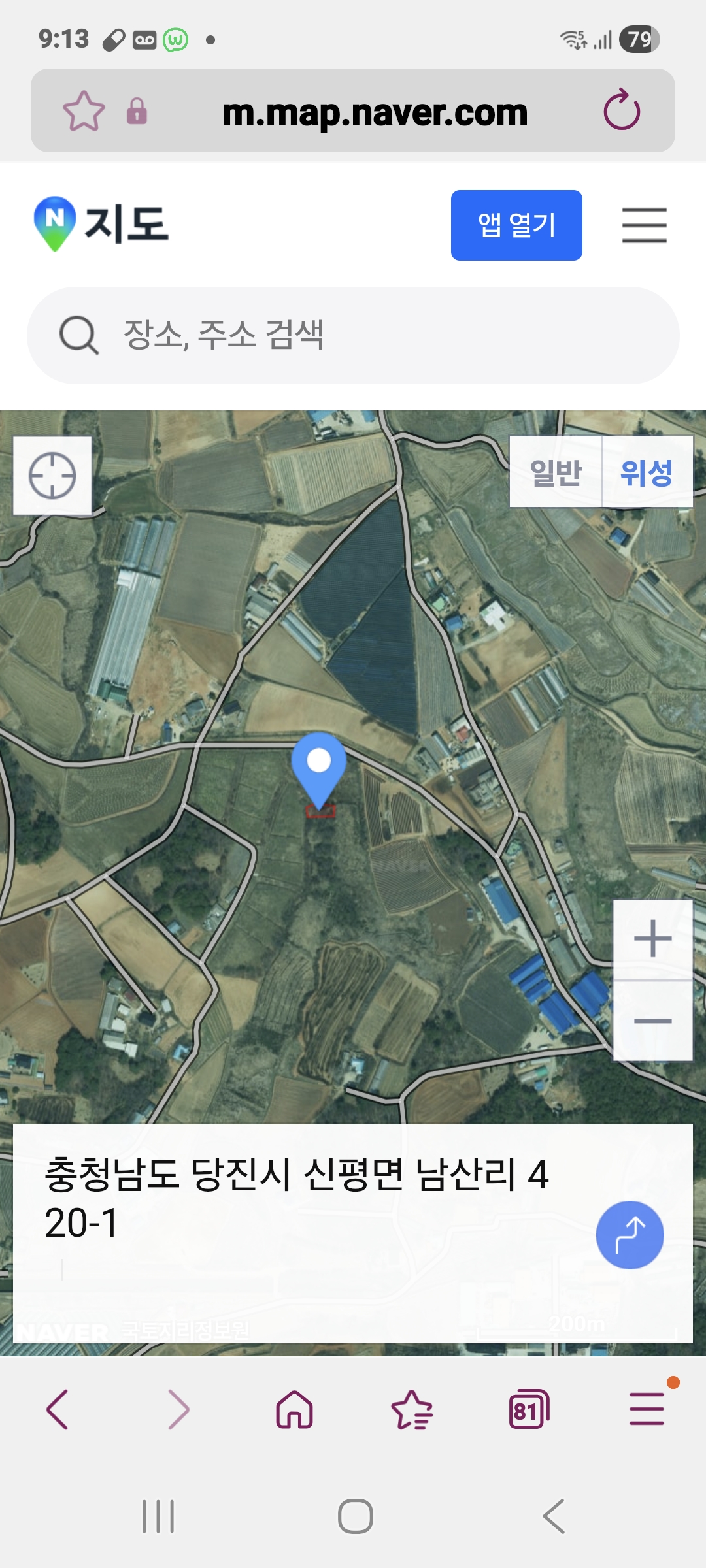
Task: Center map on my current location
Action: point(52,476)
